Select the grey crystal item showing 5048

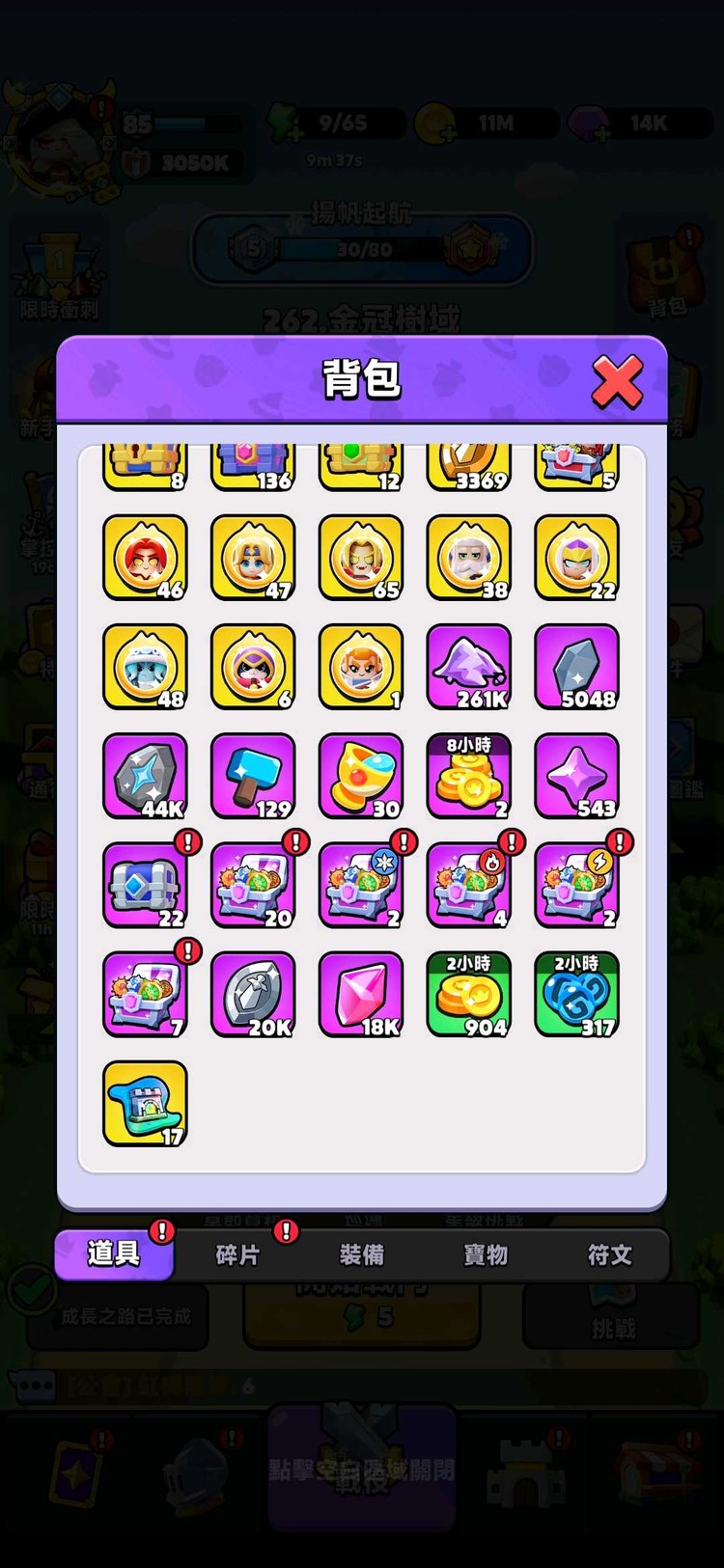click(x=576, y=667)
